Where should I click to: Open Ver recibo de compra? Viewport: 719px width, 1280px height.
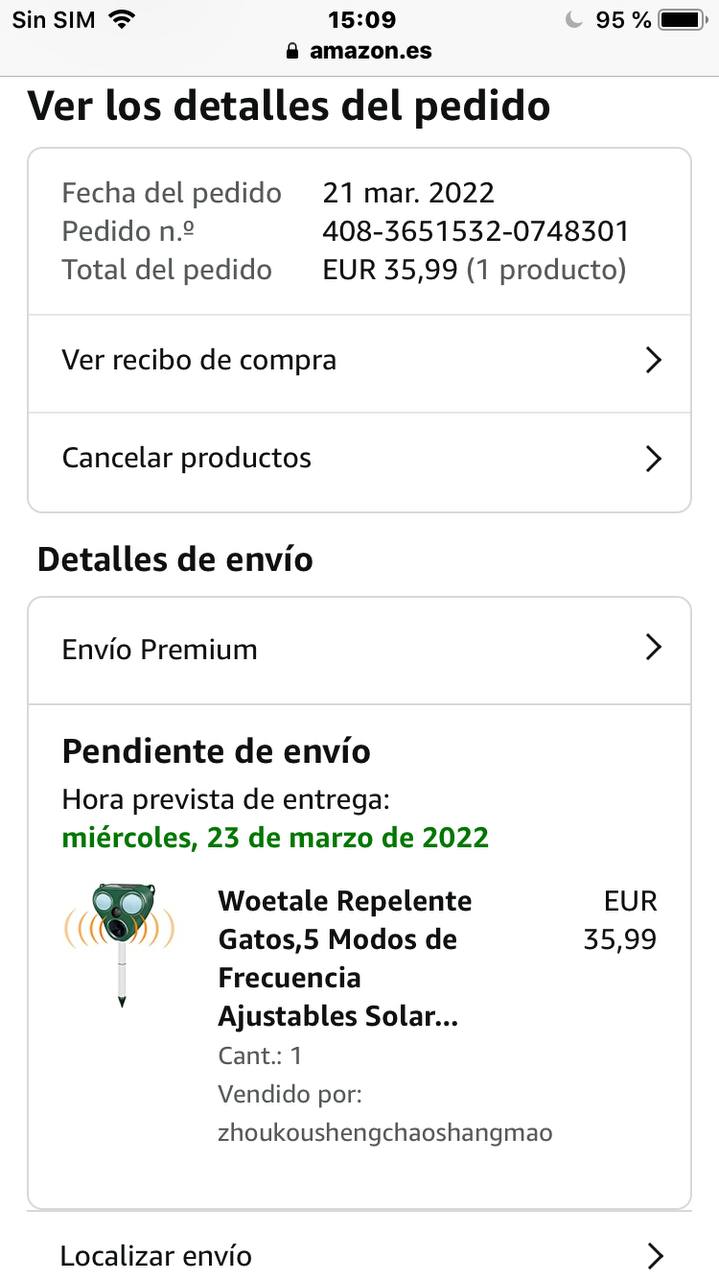[359, 361]
